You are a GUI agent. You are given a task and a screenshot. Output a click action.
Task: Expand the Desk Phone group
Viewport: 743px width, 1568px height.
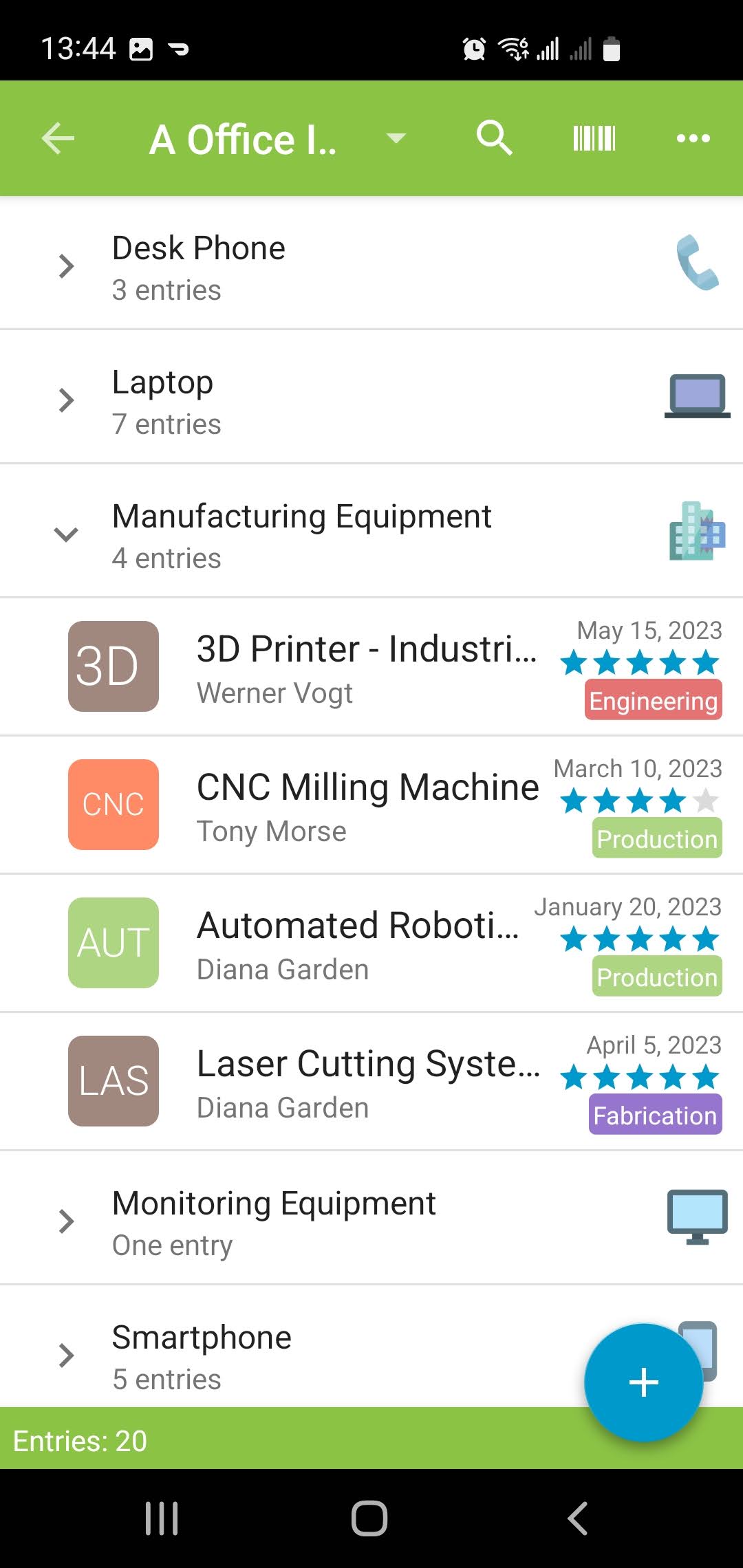tap(65, 265)
